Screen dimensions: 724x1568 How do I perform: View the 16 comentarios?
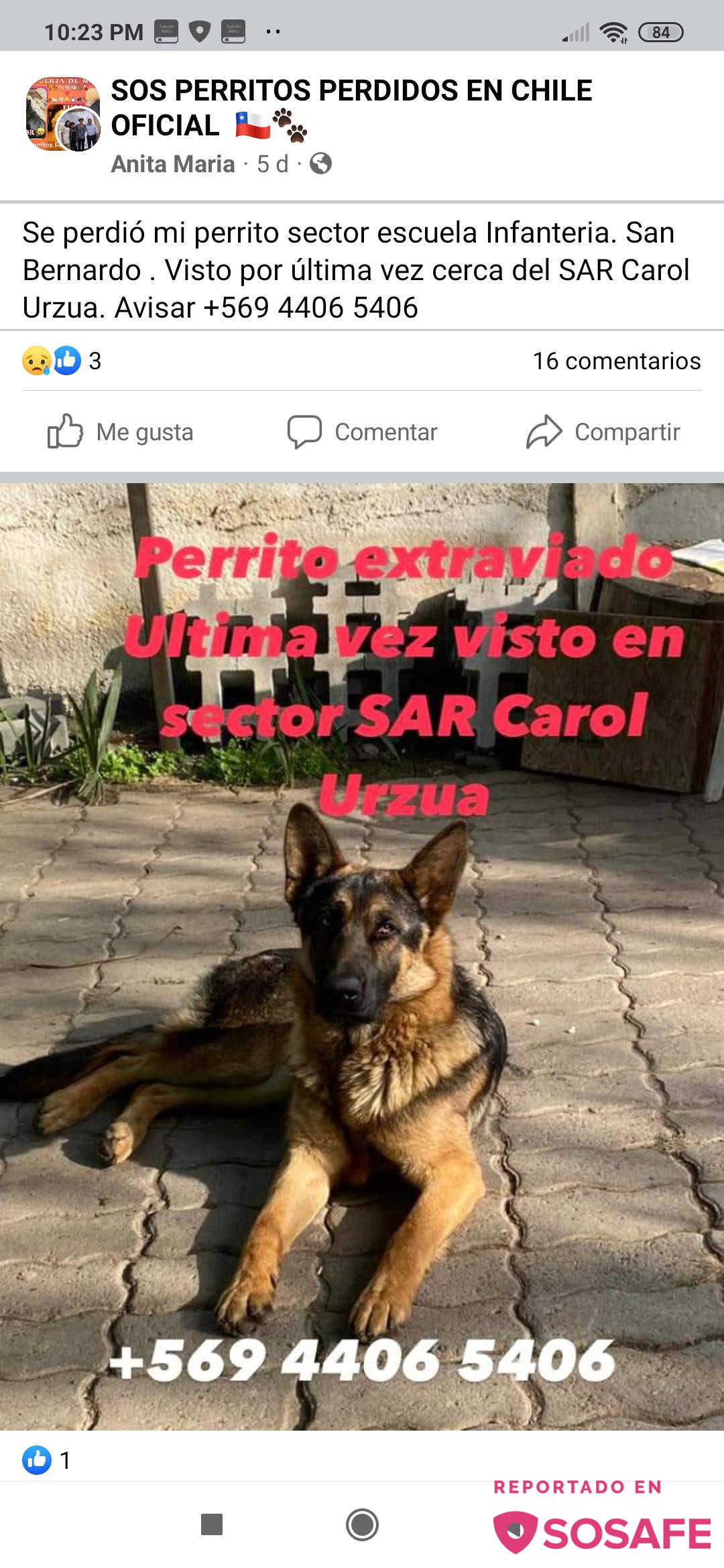coord(616,361)
